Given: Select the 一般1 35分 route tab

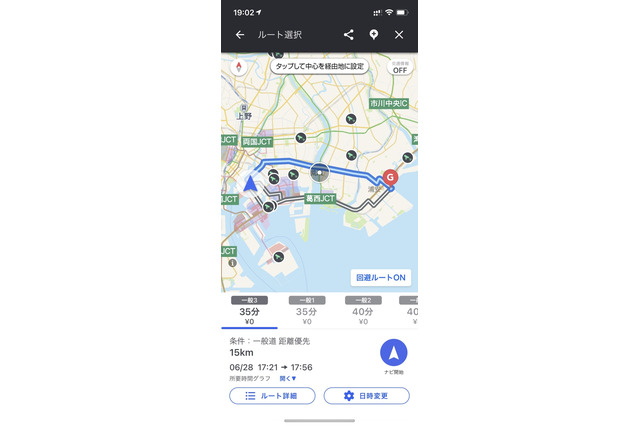Looking at the screenshot, I should pyautogui.click(x=306, y=311).
